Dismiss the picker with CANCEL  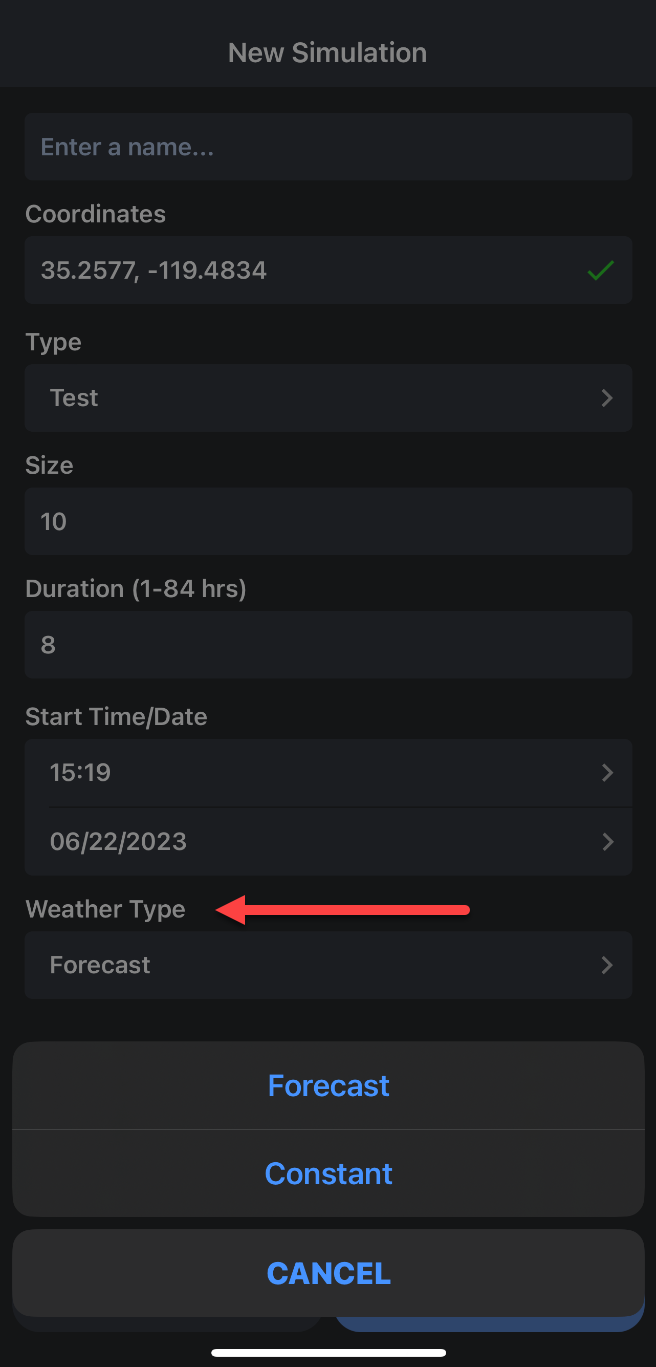(x=328, y=1273)
